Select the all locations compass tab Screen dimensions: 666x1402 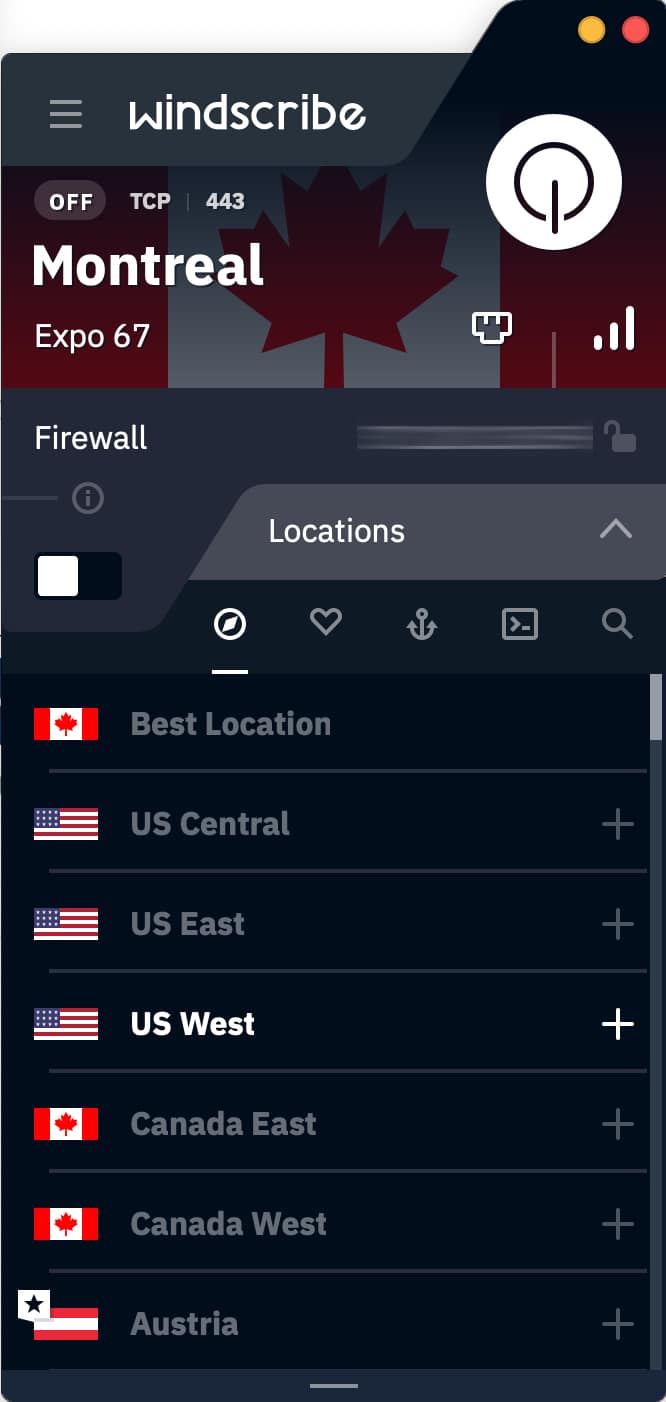[230, 625]
